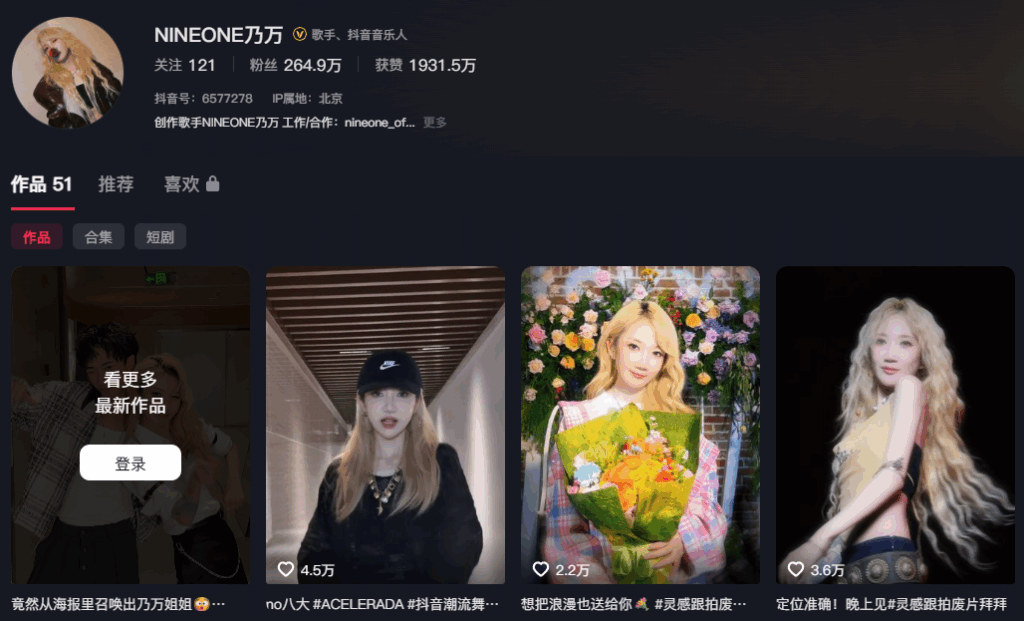Select the 短剧 filter chip

click(160, 237)
